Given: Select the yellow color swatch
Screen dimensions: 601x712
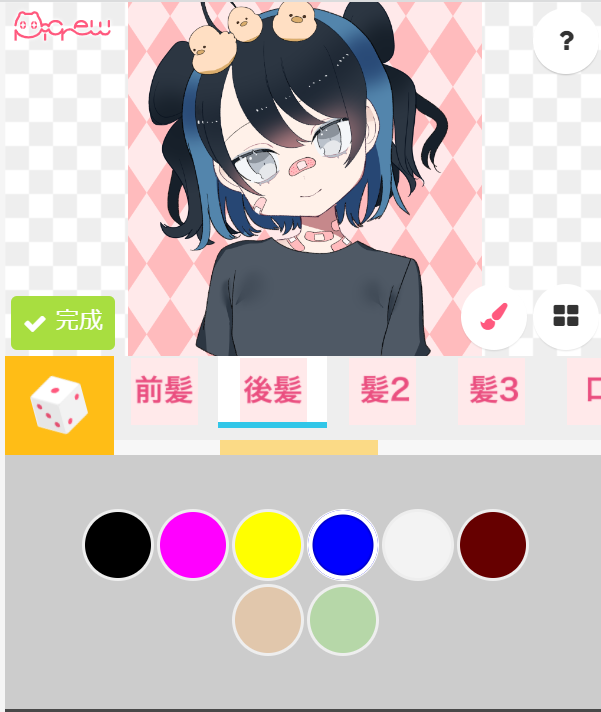Looking at the screenshot, I should pyautogui.click(x=268, y=545).
